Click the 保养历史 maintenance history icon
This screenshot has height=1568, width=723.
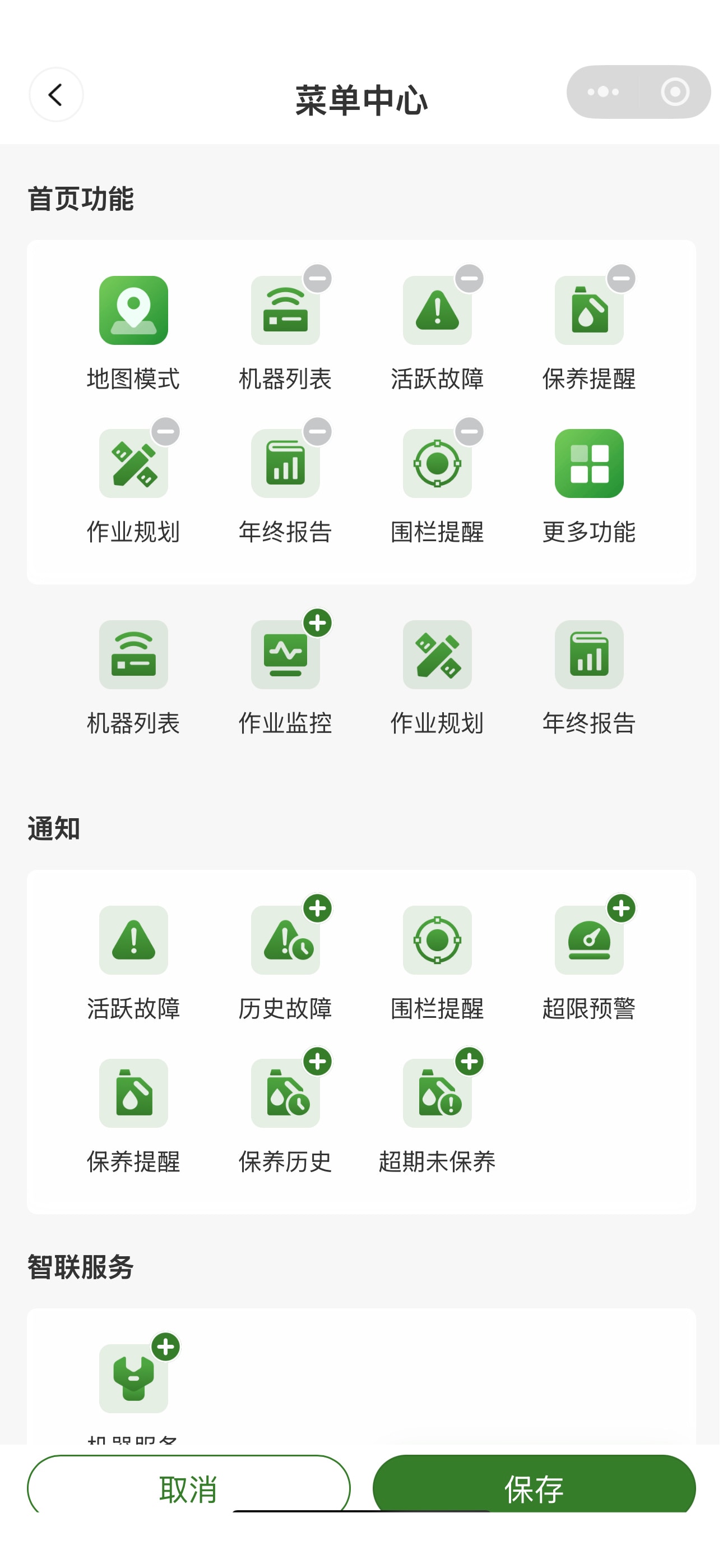(x=285, y=1092)
